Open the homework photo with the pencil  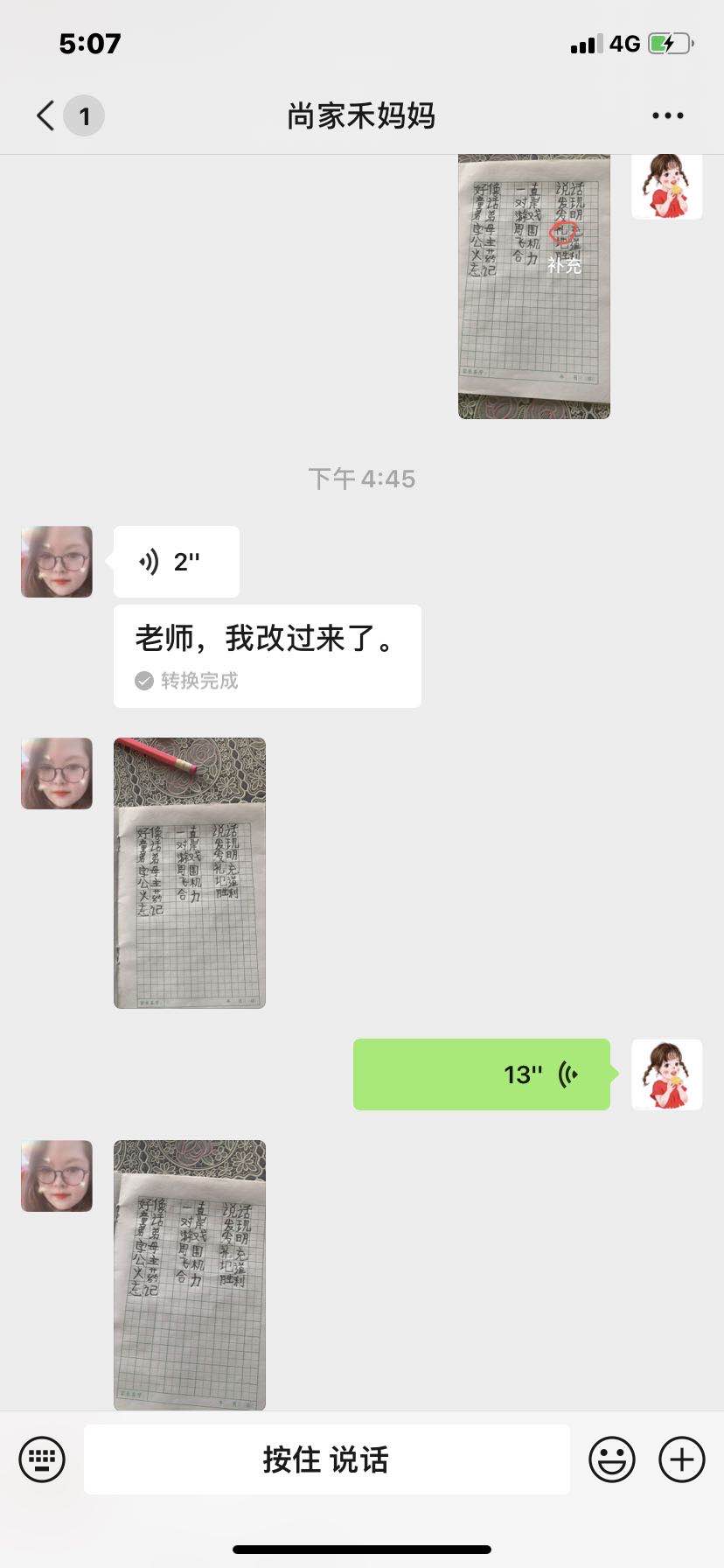[190, 872]
